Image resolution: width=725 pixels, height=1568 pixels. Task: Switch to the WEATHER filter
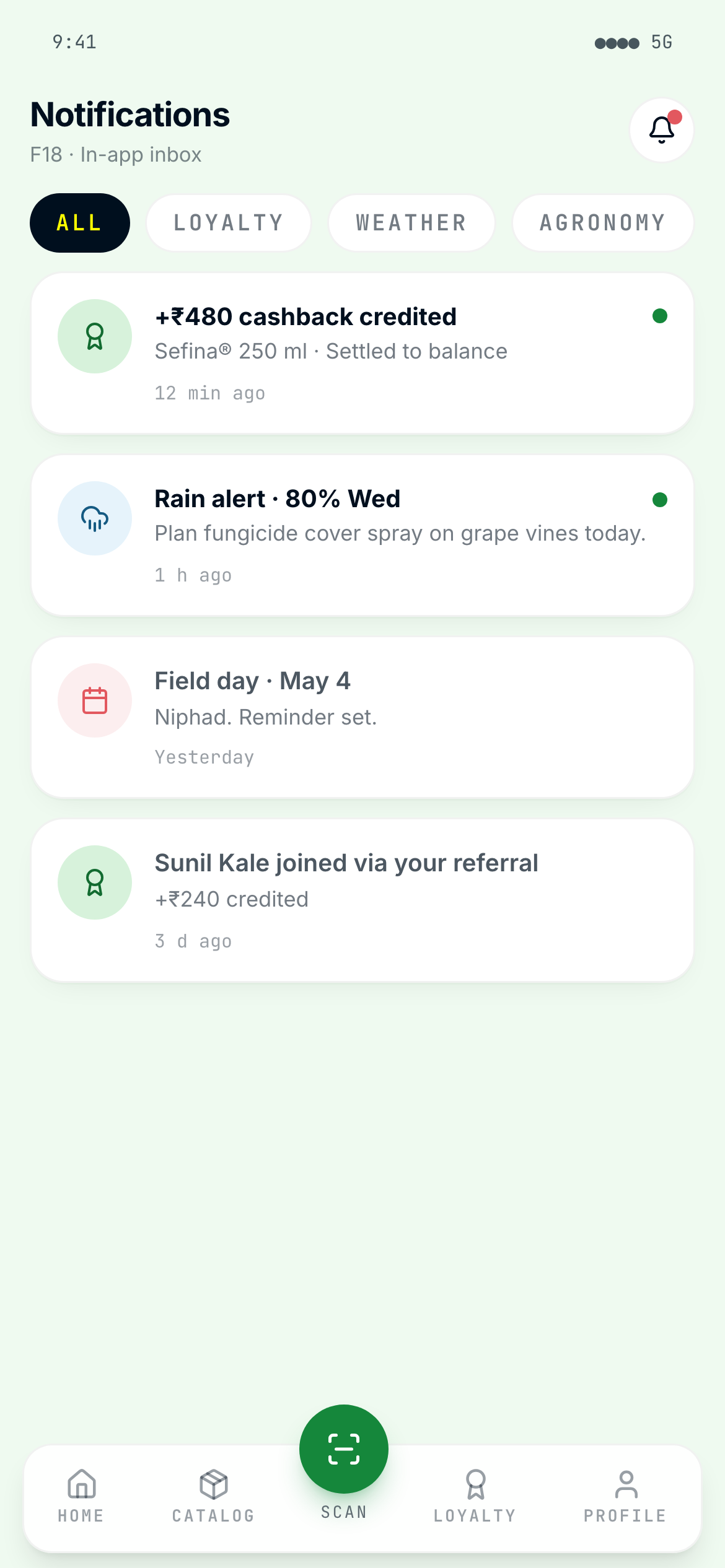coord(411,223)
